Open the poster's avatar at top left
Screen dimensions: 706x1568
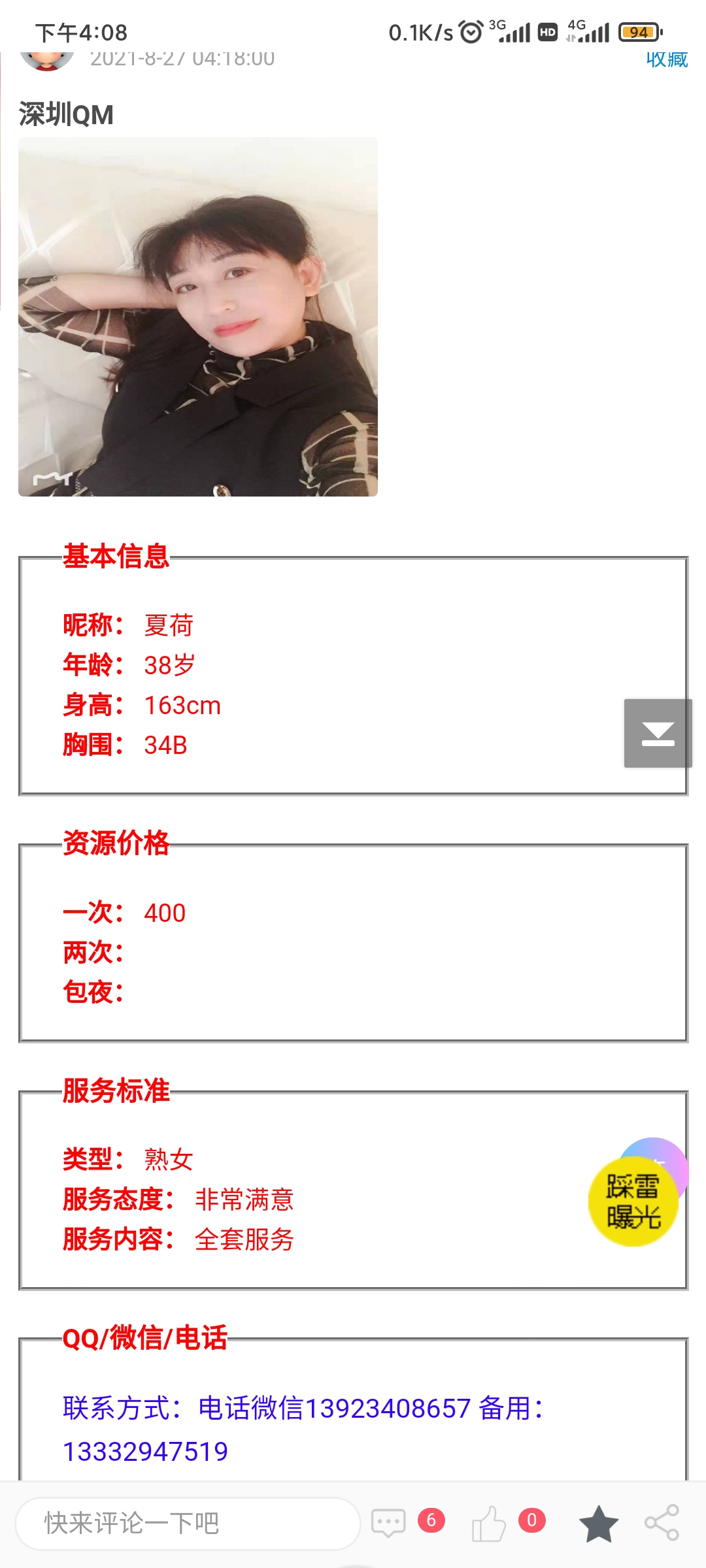point(47,61)
